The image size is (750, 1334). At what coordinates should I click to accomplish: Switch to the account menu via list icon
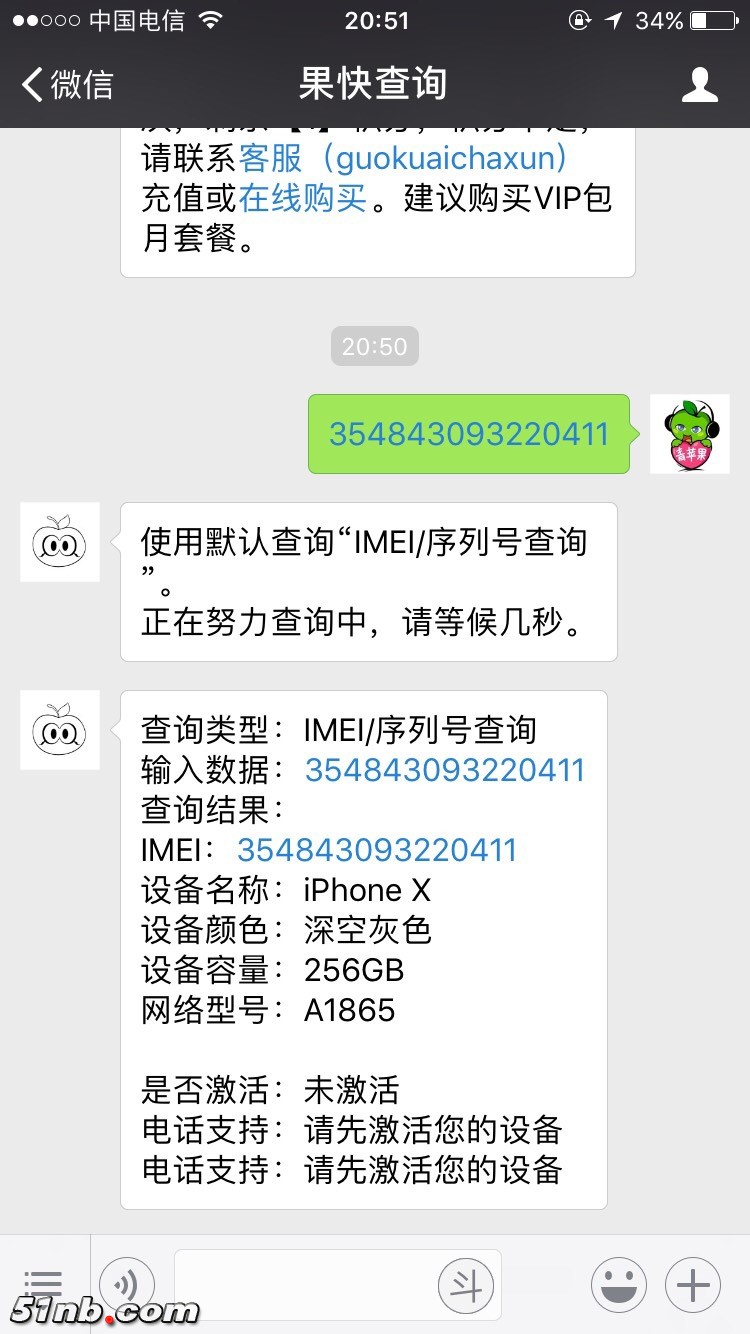tap(43, 1284)
